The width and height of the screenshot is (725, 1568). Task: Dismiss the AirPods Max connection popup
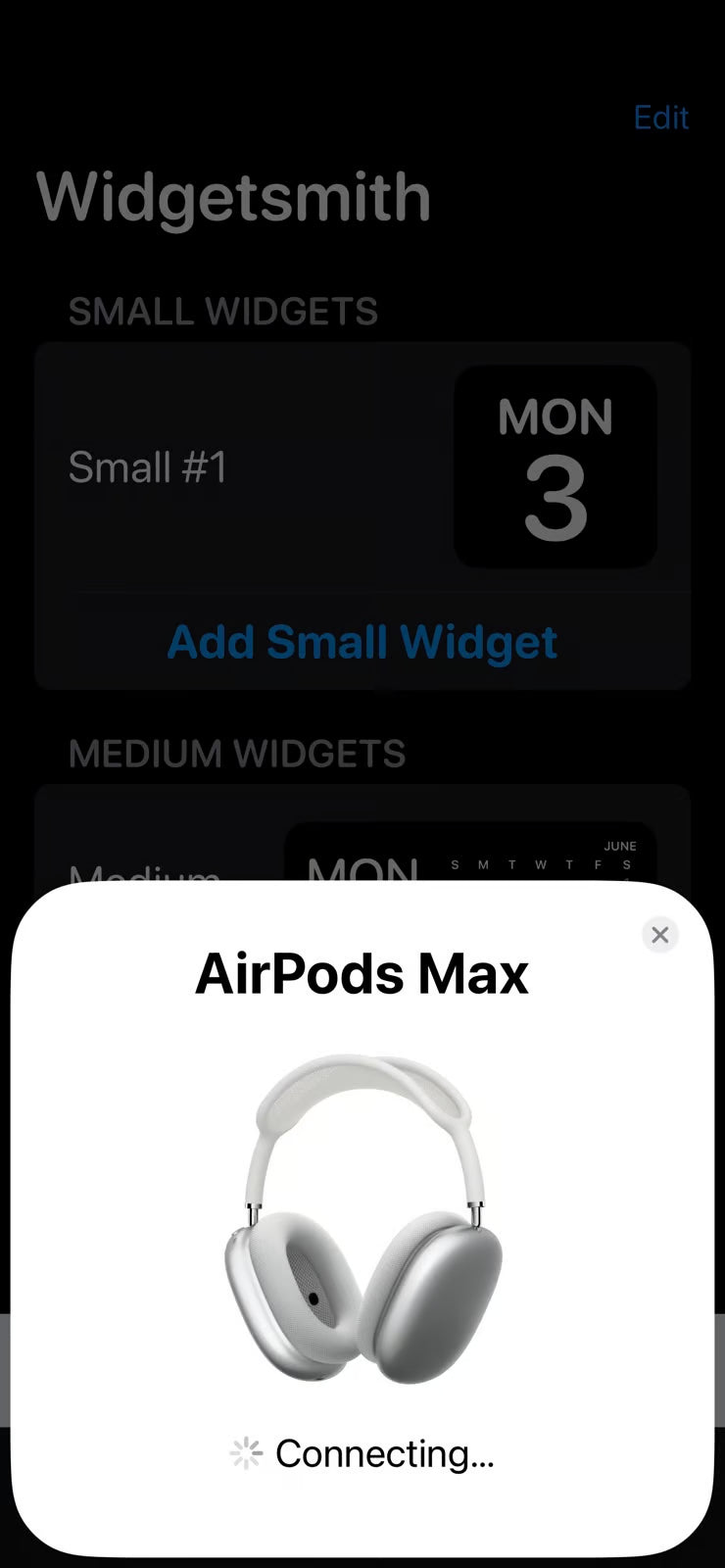point(659,934)
